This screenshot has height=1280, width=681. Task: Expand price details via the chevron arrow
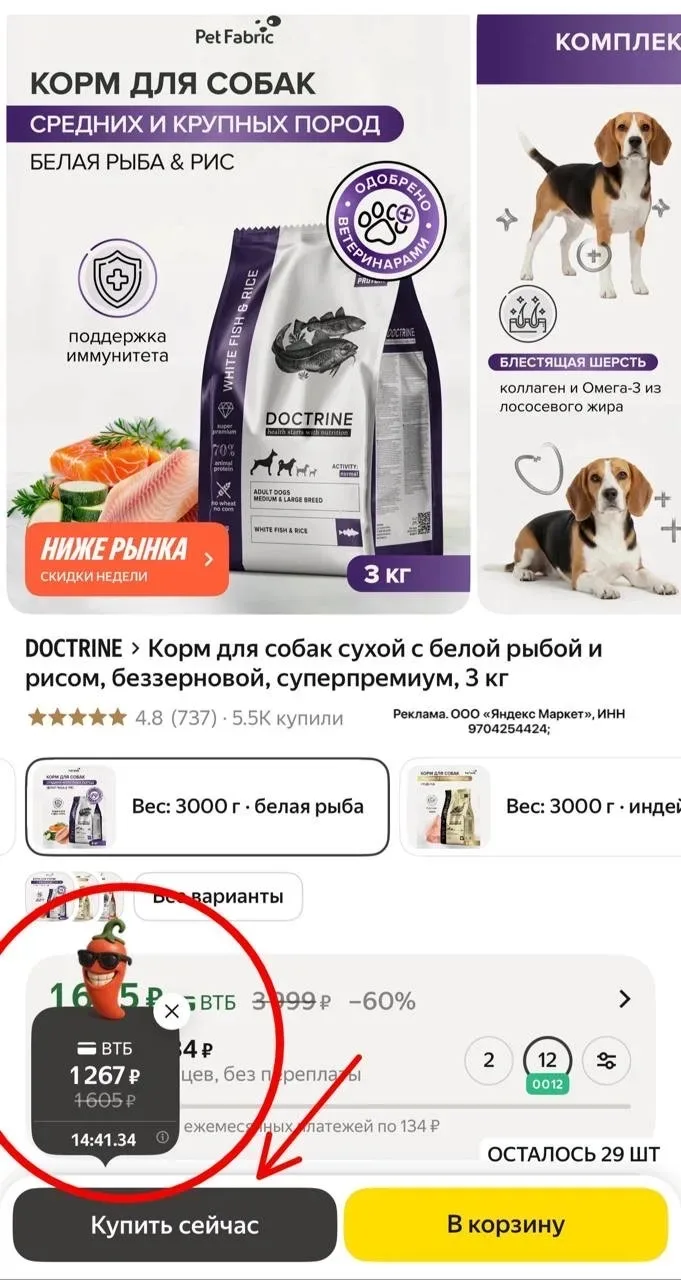625,999
